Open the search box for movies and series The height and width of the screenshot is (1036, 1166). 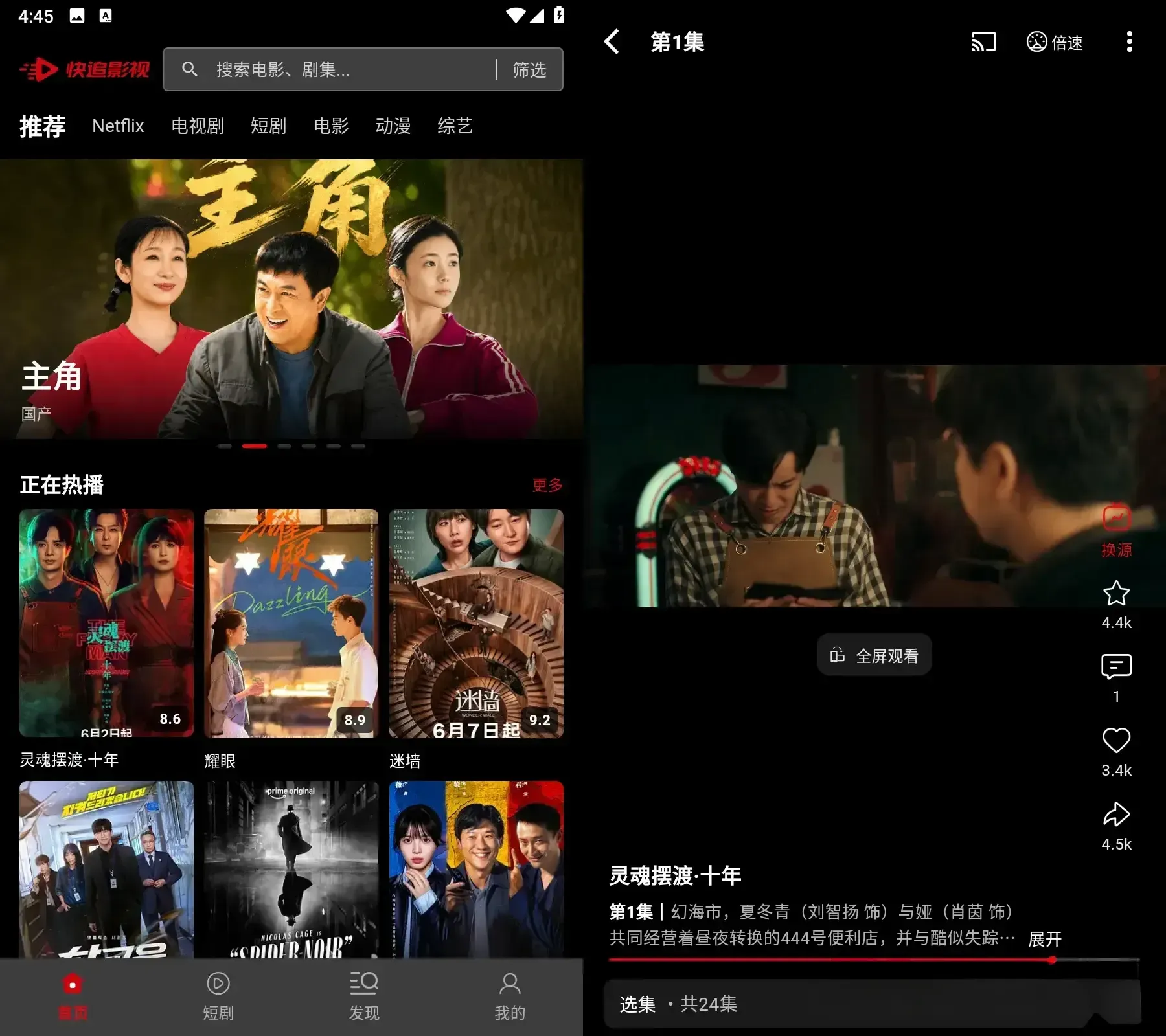[330, 69]
